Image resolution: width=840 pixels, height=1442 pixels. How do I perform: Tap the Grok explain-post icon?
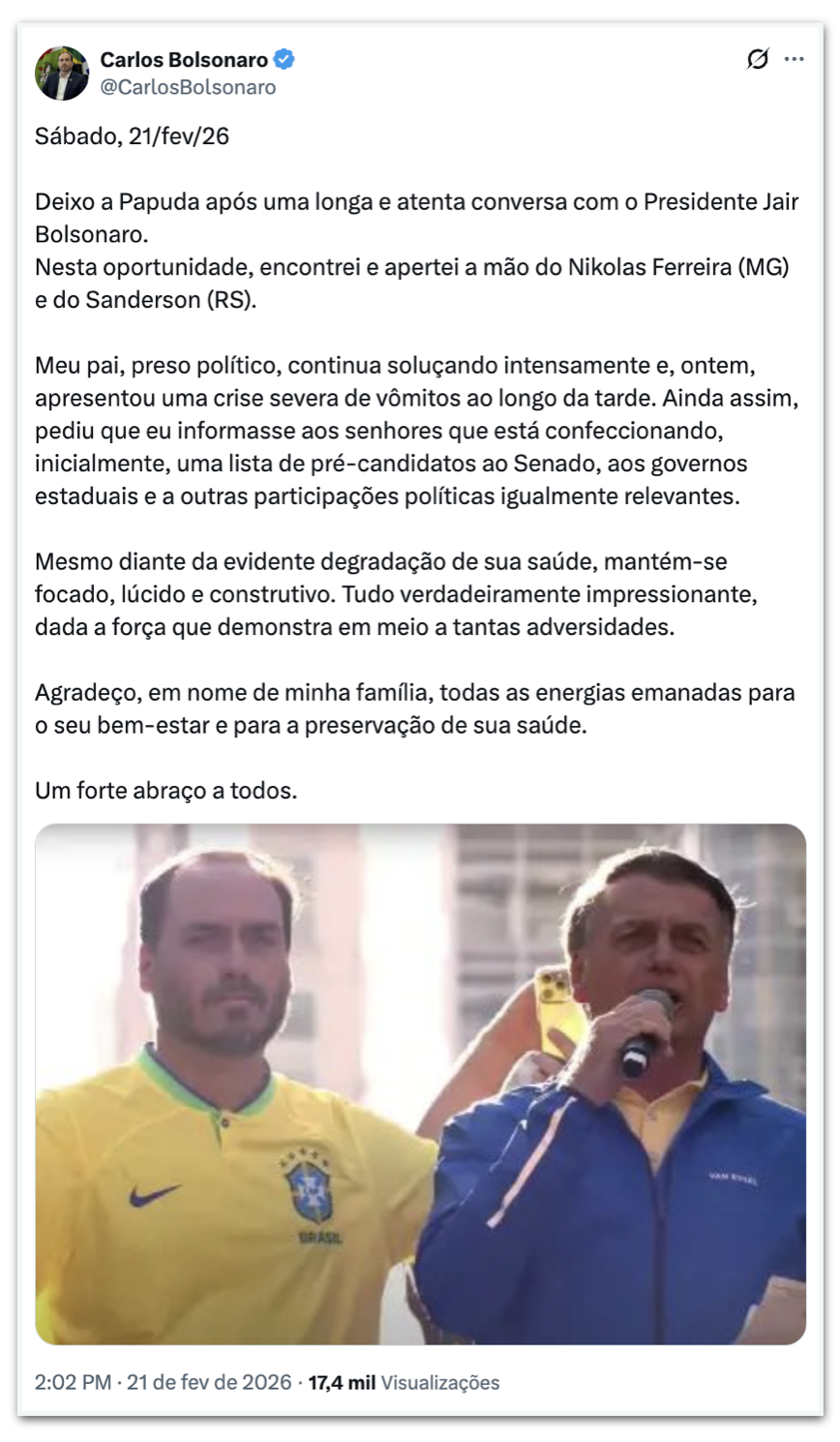click(758, 60)
